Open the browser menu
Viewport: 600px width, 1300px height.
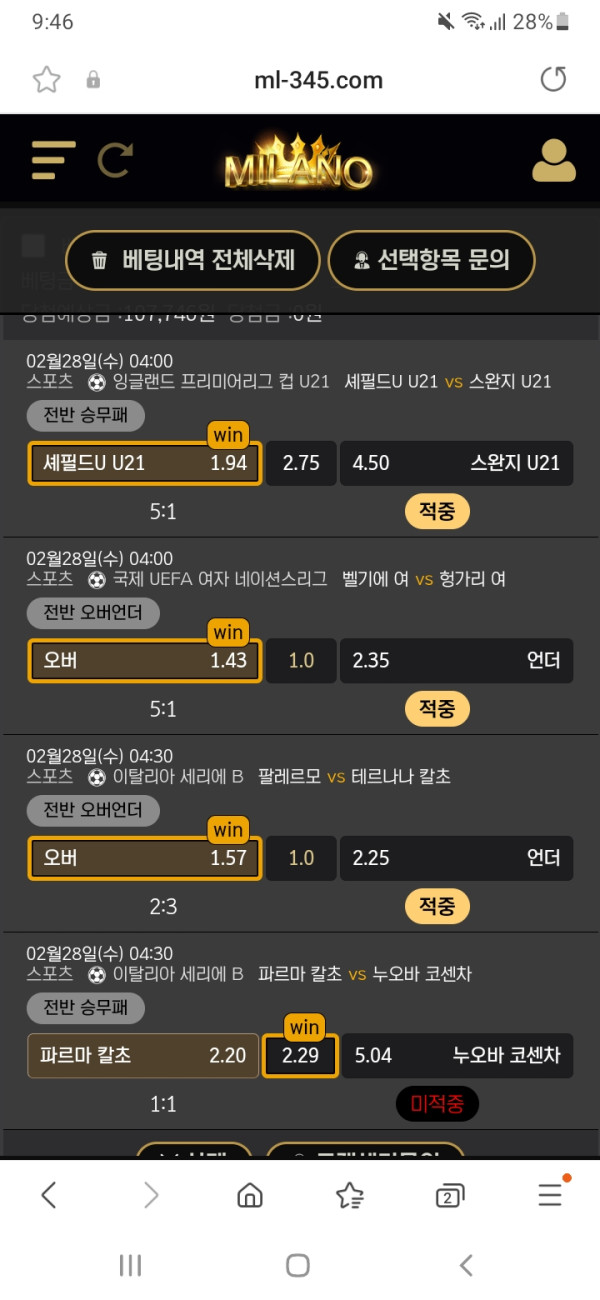(550, 1194)
